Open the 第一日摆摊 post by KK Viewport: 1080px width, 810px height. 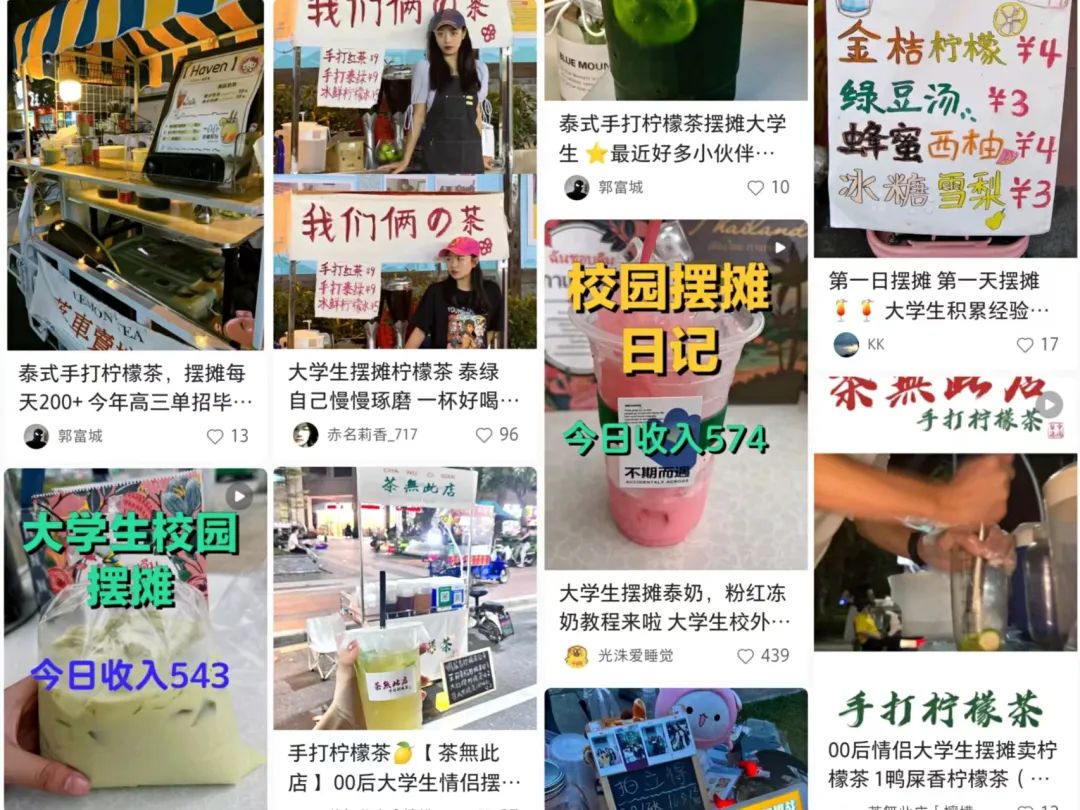pyautogui.click(x=945, y=295)
